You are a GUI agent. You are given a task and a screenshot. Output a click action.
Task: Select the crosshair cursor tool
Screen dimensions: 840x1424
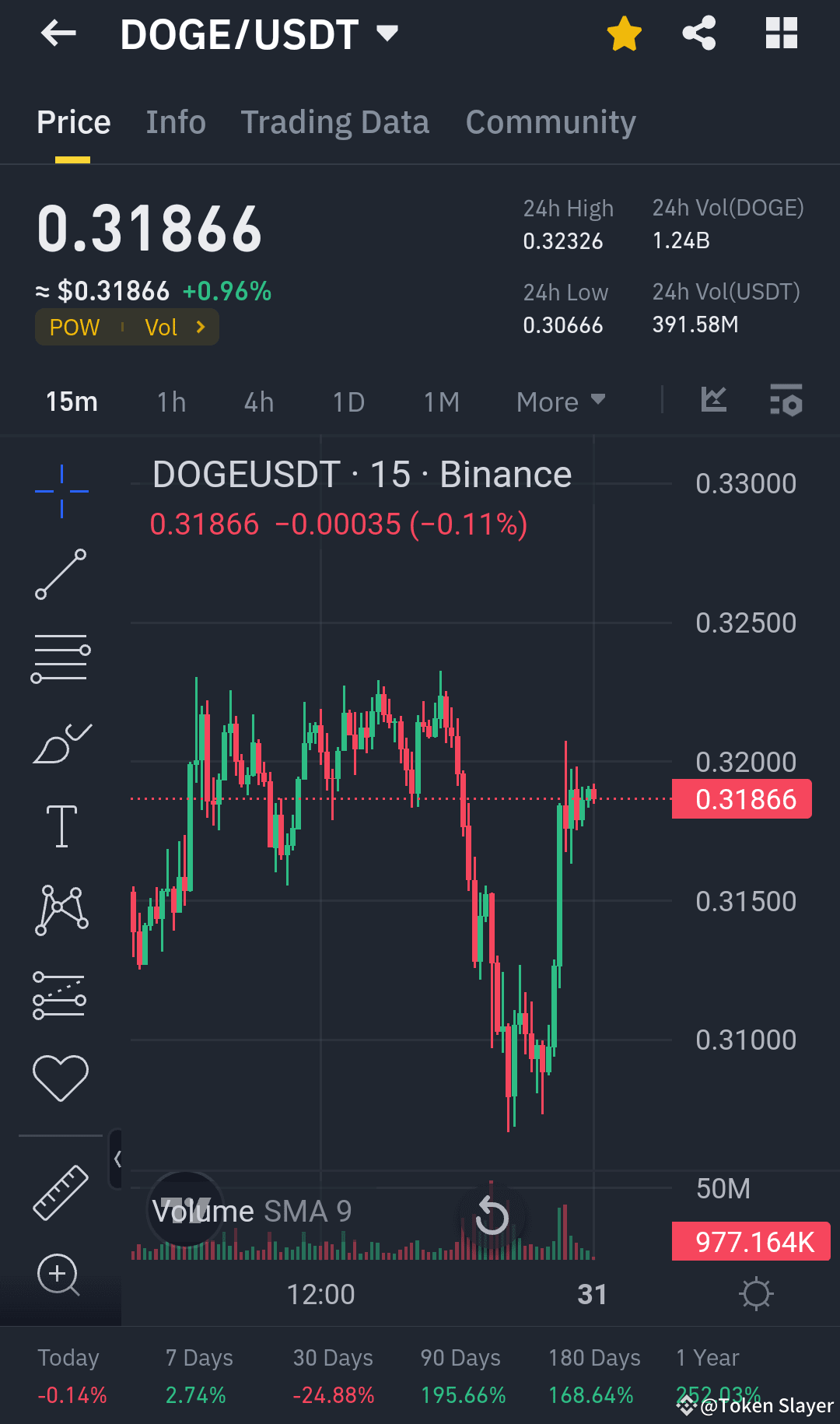(61, 492)
